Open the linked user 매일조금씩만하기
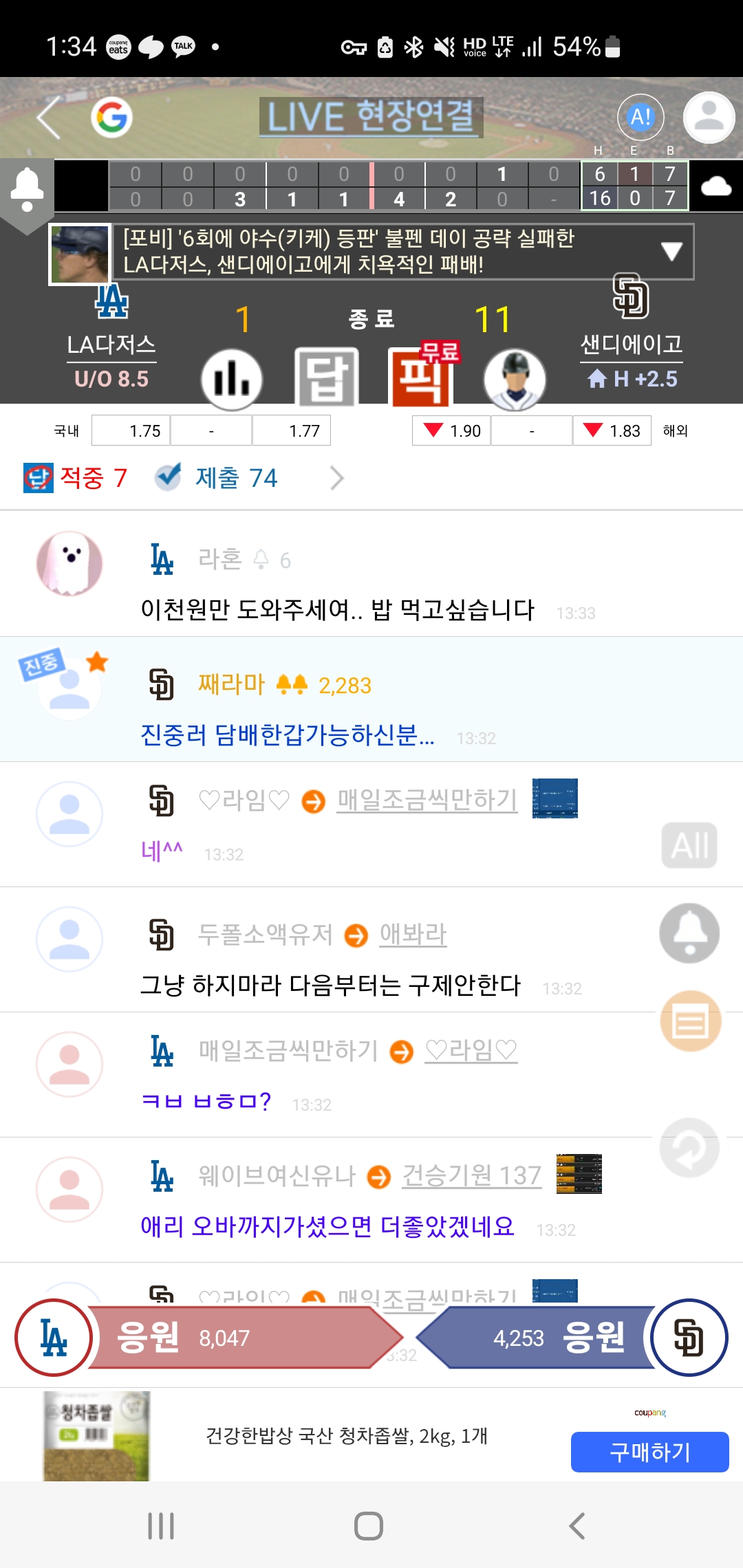Screen dimensions: 743x1568 [427, 800]
